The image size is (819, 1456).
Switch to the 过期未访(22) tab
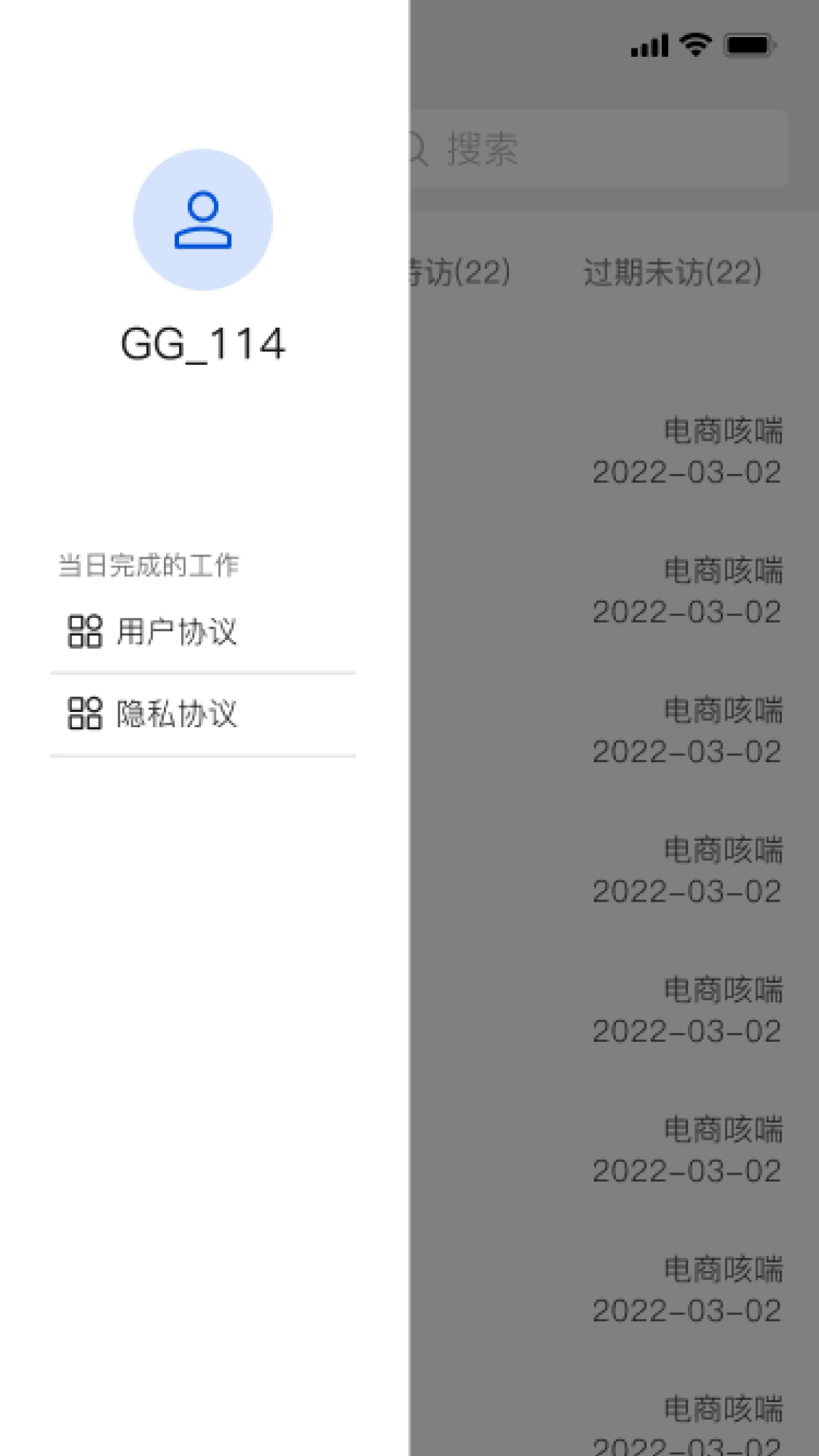point(672,271)
